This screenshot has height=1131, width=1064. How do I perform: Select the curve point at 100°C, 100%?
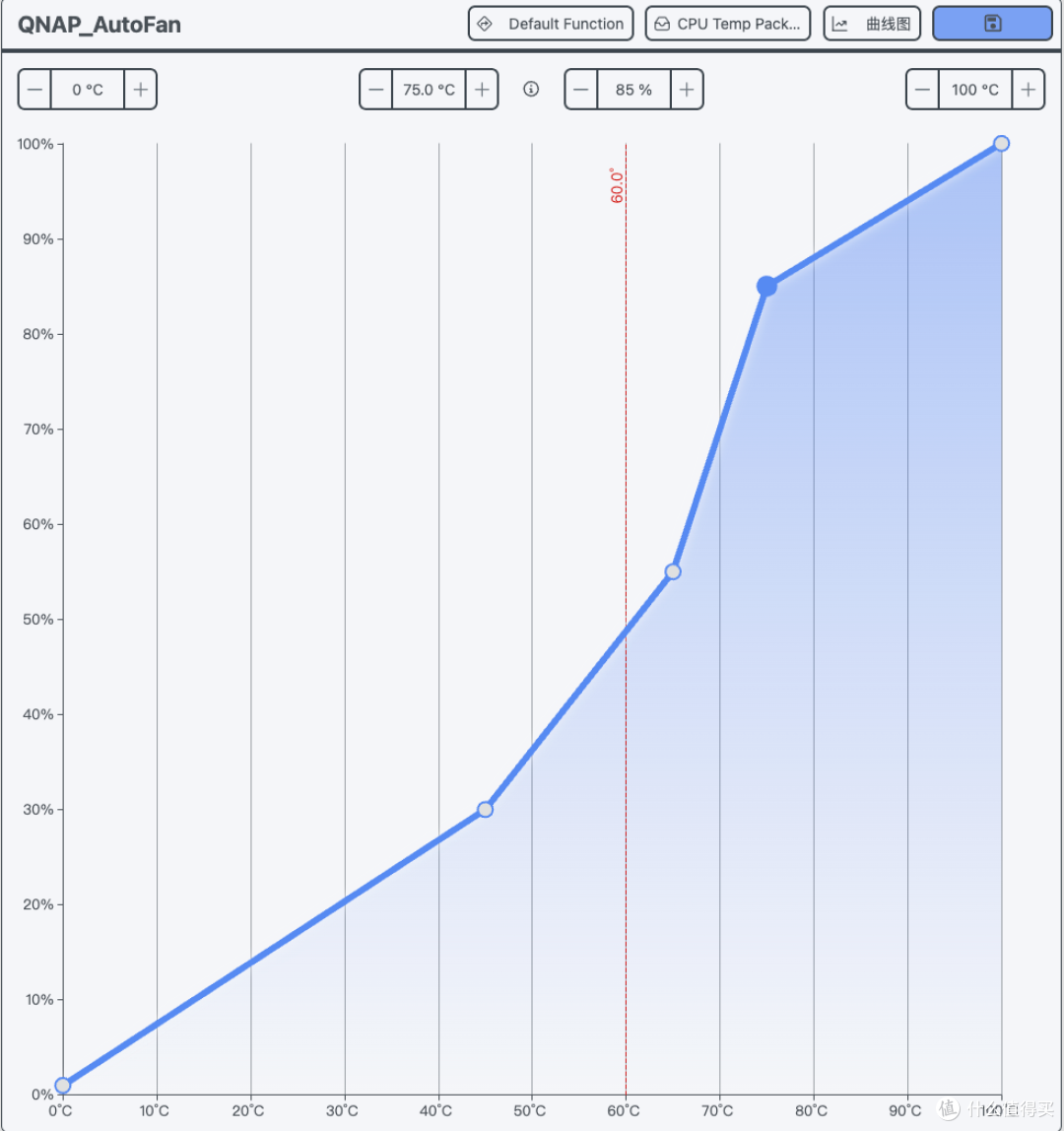tap(1001, 144)
